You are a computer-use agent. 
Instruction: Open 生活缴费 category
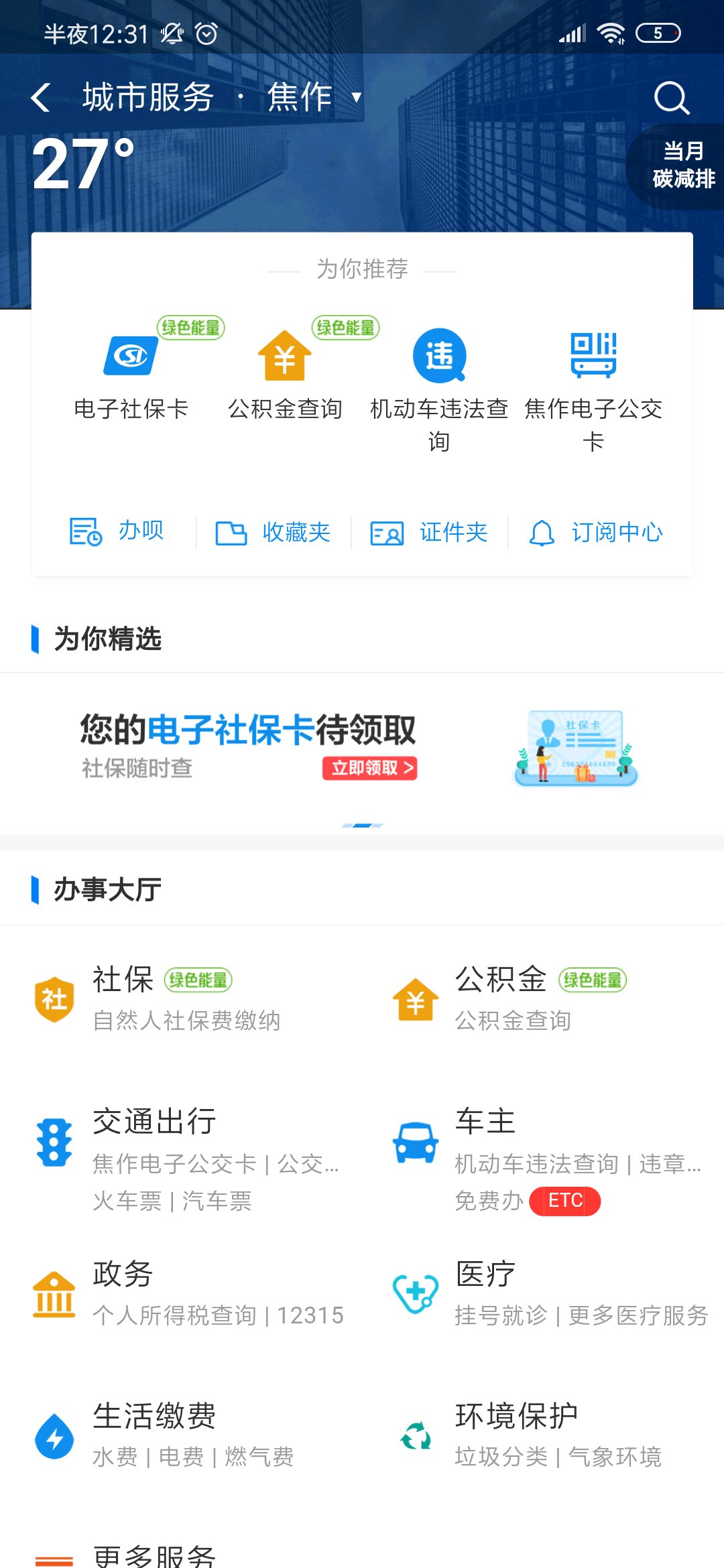[188, 1435]
